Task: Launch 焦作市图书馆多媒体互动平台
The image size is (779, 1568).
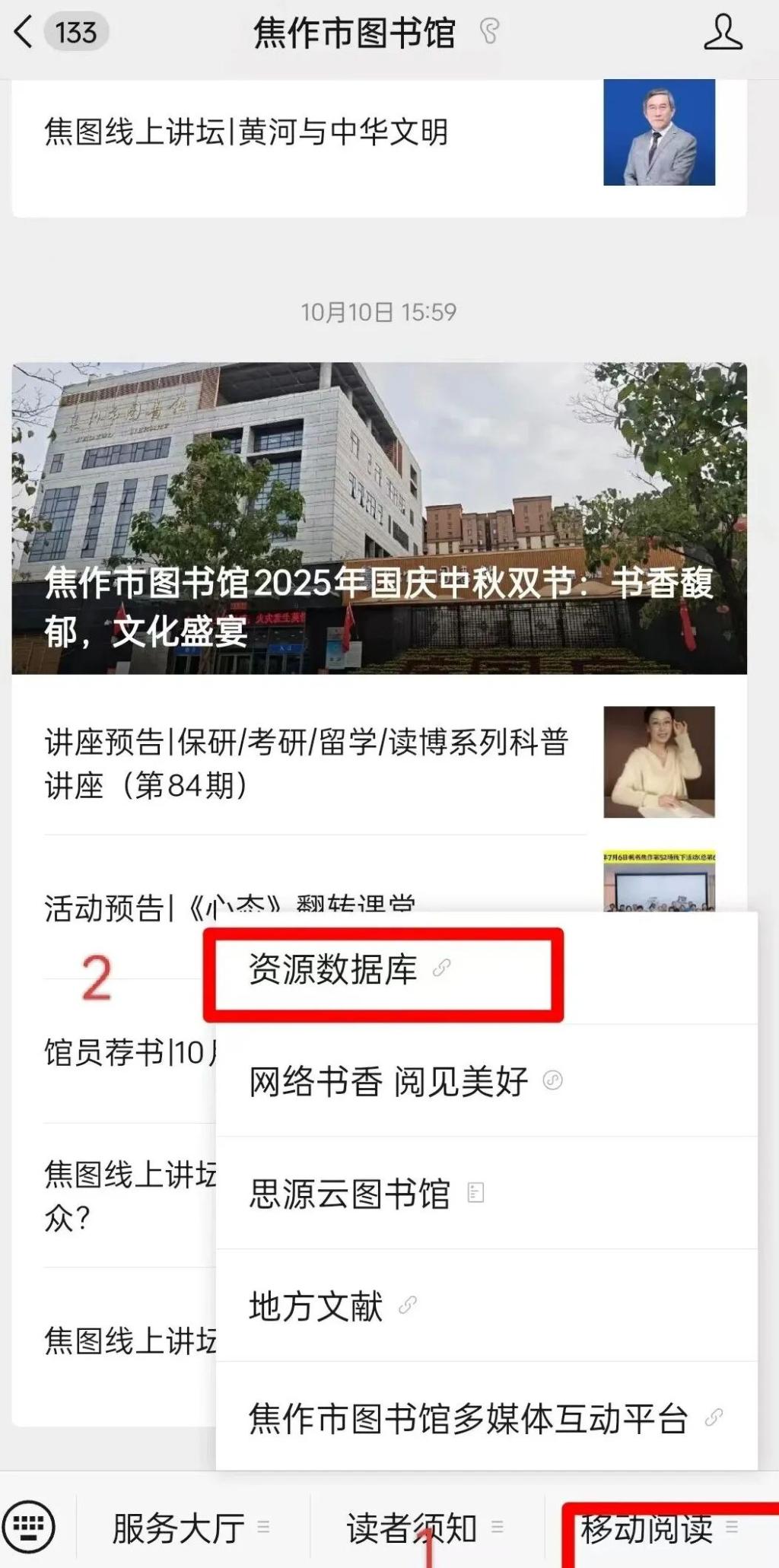Action: click(469, 1419)
